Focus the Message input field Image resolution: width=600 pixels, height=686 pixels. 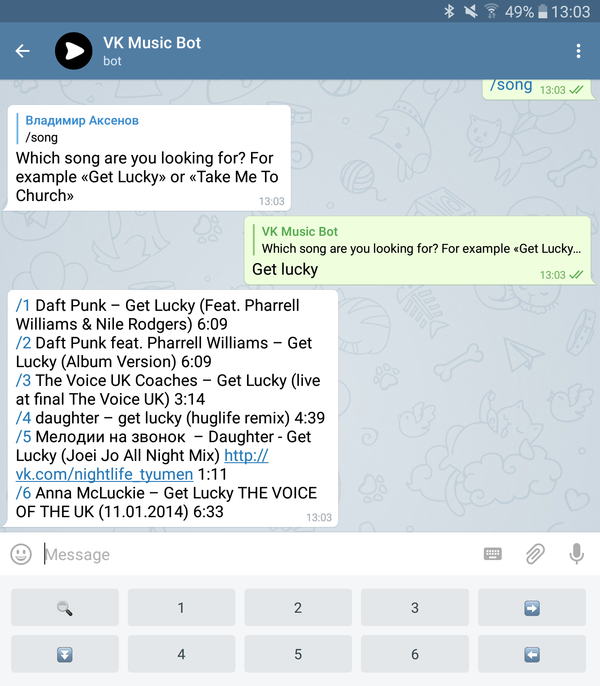coord(250,554)
